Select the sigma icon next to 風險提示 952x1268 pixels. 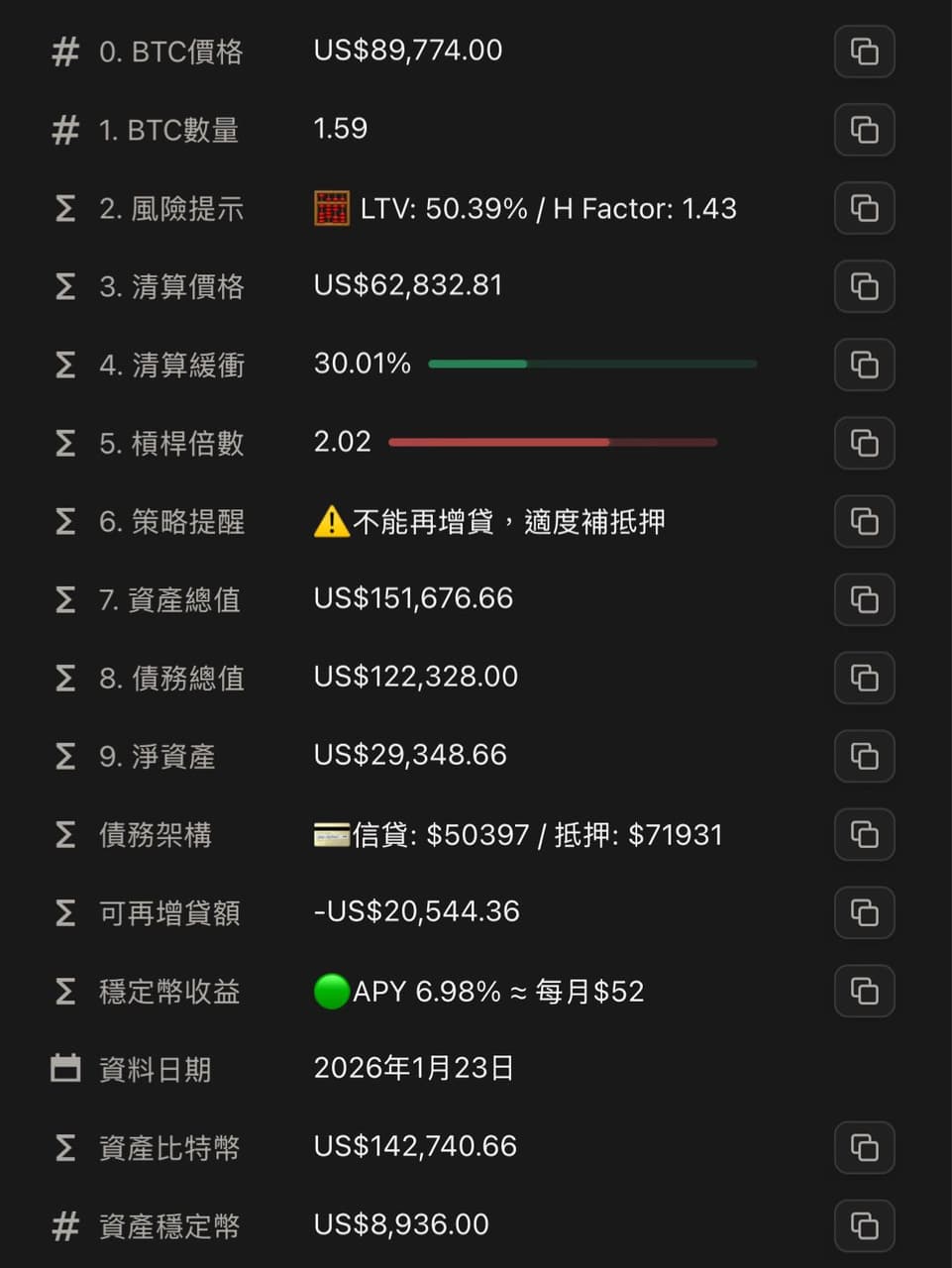[64, 208]
